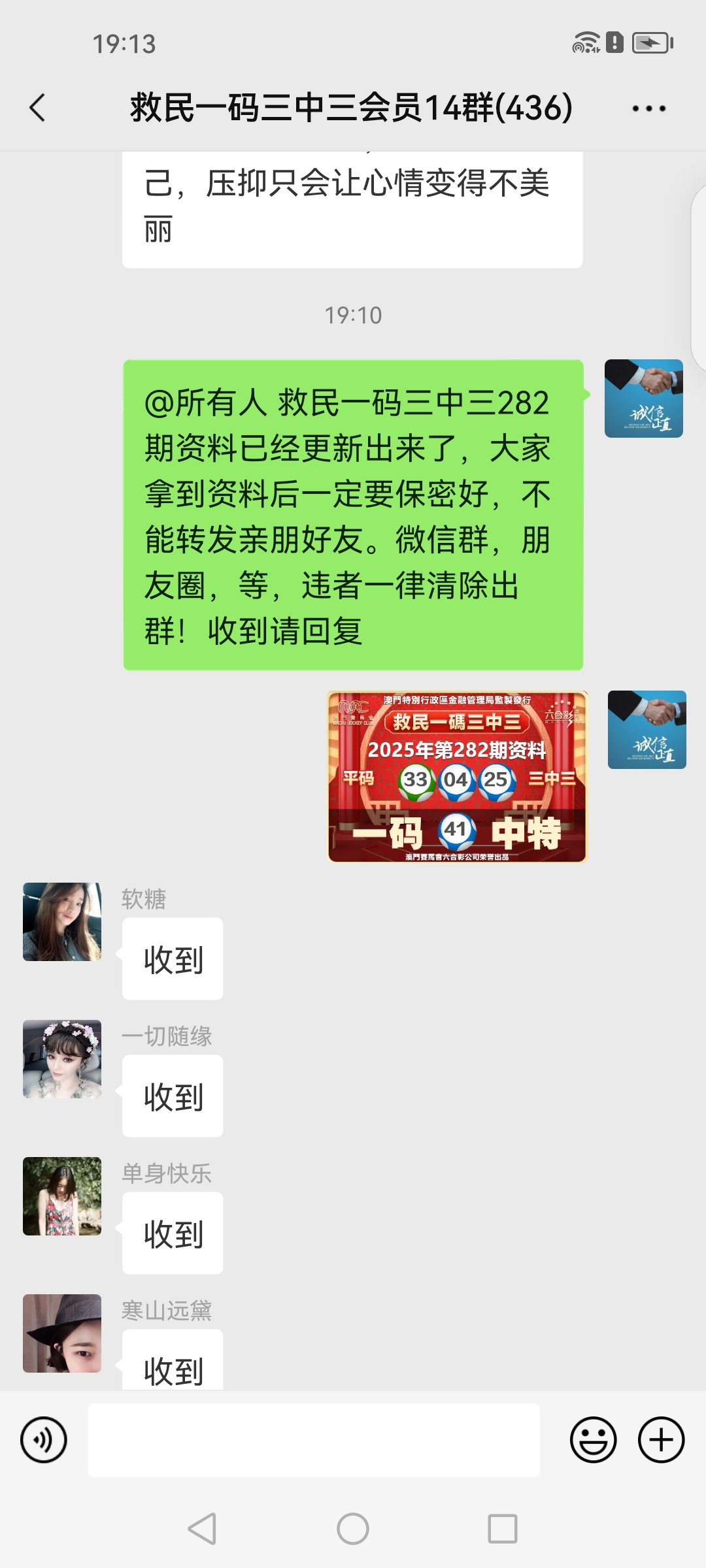View 软糖's profile avatar
The width and height of the screenshot is (706, 1568).
[62, 921]
